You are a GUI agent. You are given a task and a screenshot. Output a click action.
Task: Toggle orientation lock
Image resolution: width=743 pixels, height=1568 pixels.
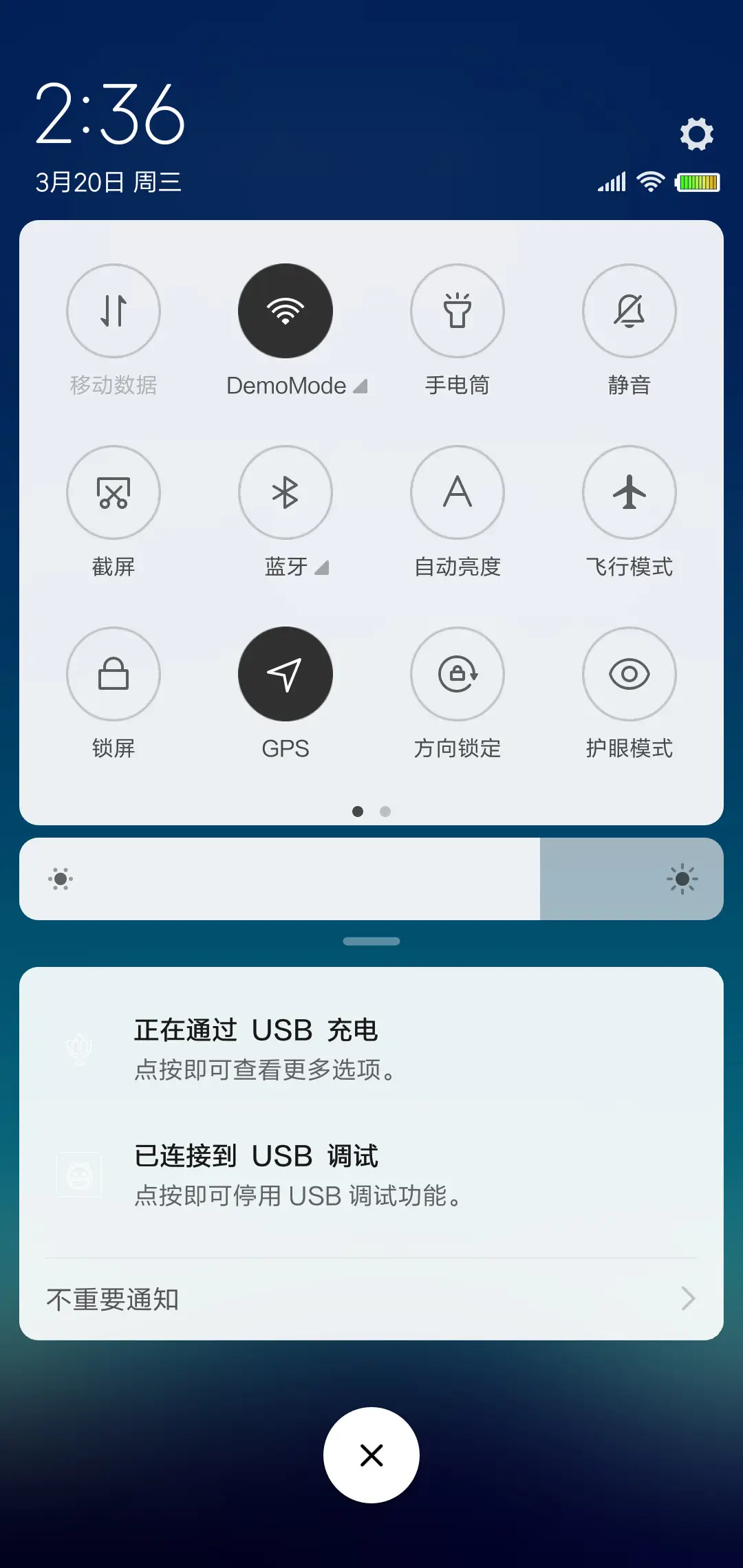pos(457,675)
